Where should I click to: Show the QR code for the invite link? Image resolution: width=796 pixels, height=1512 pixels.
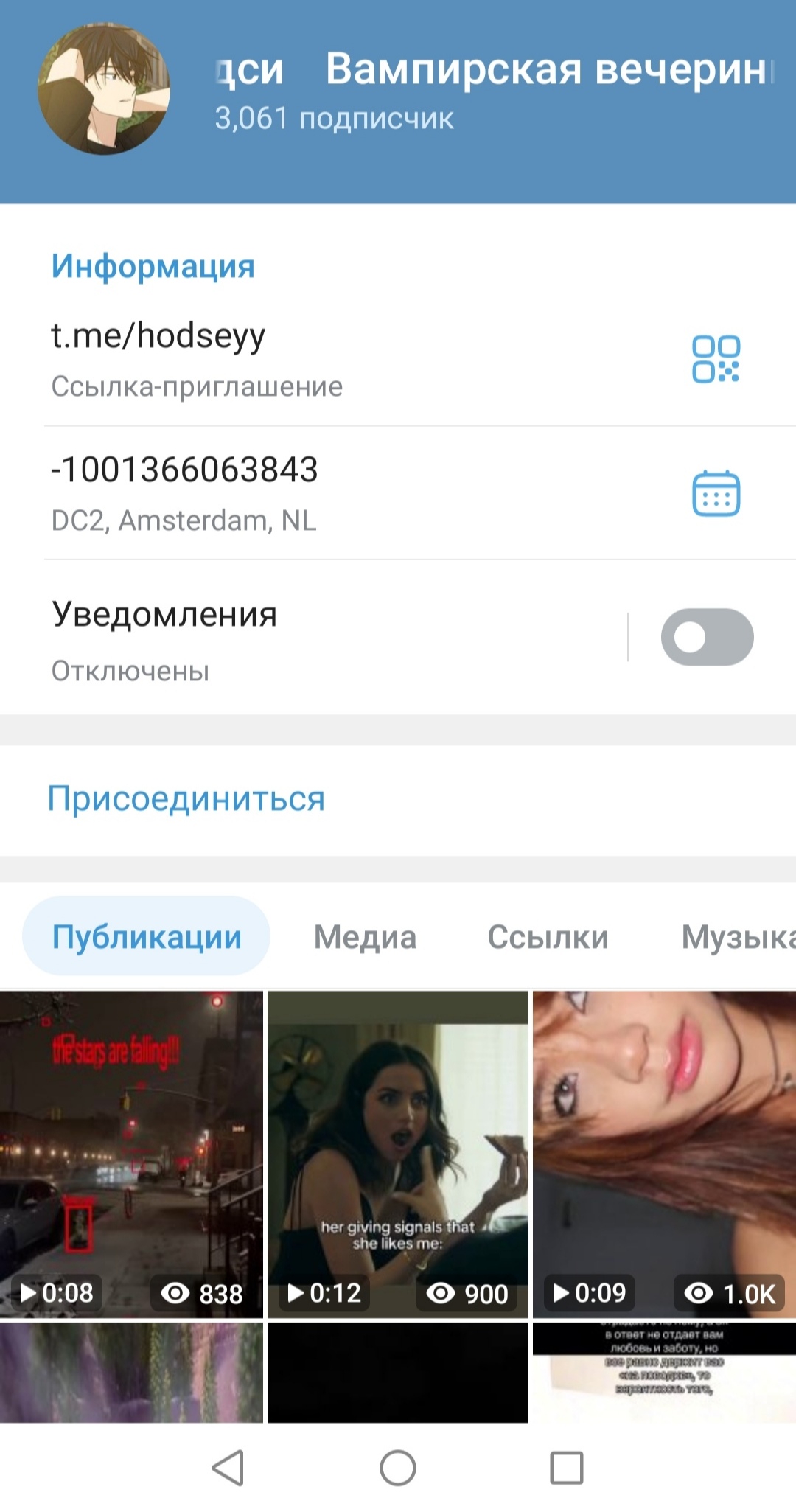pos(715,359)
